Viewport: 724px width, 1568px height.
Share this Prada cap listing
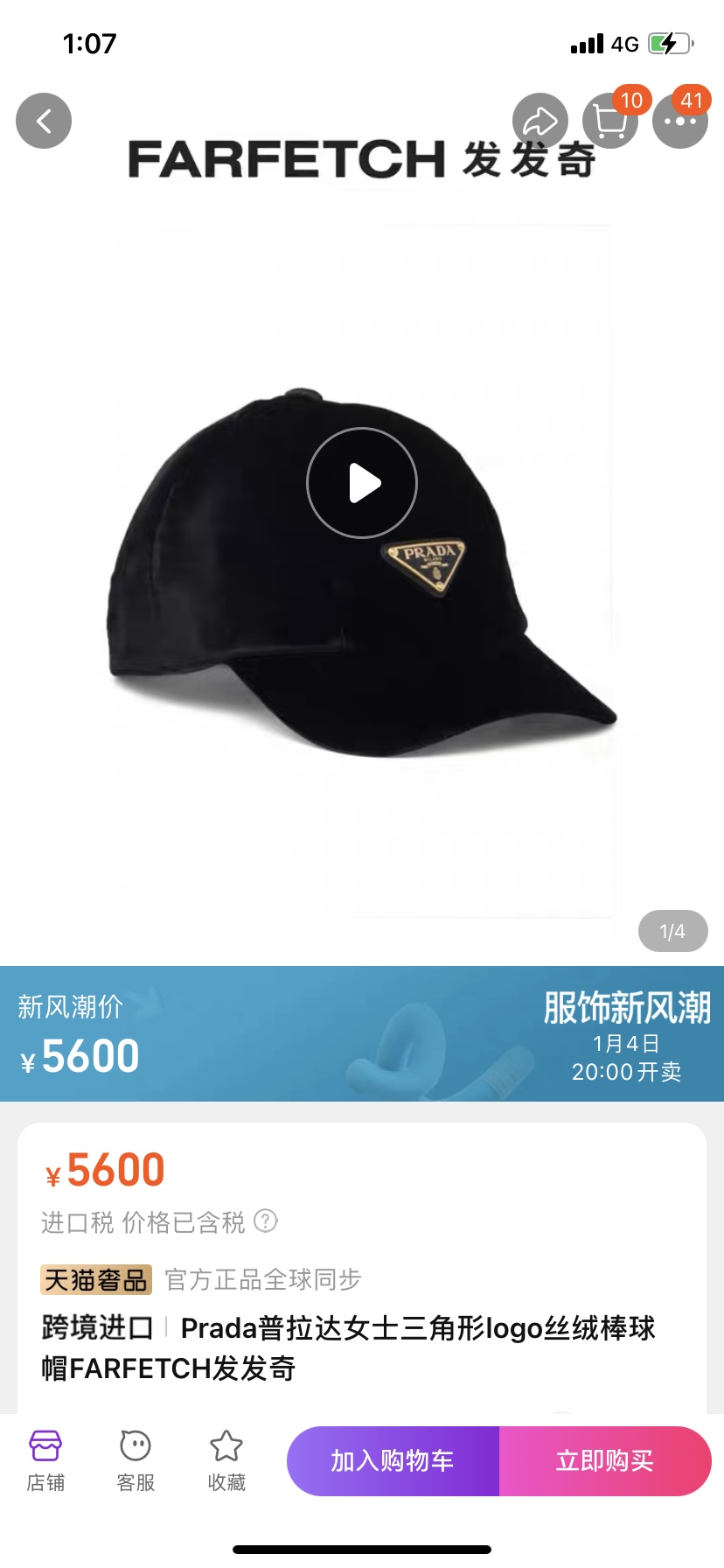click(540, 121)
